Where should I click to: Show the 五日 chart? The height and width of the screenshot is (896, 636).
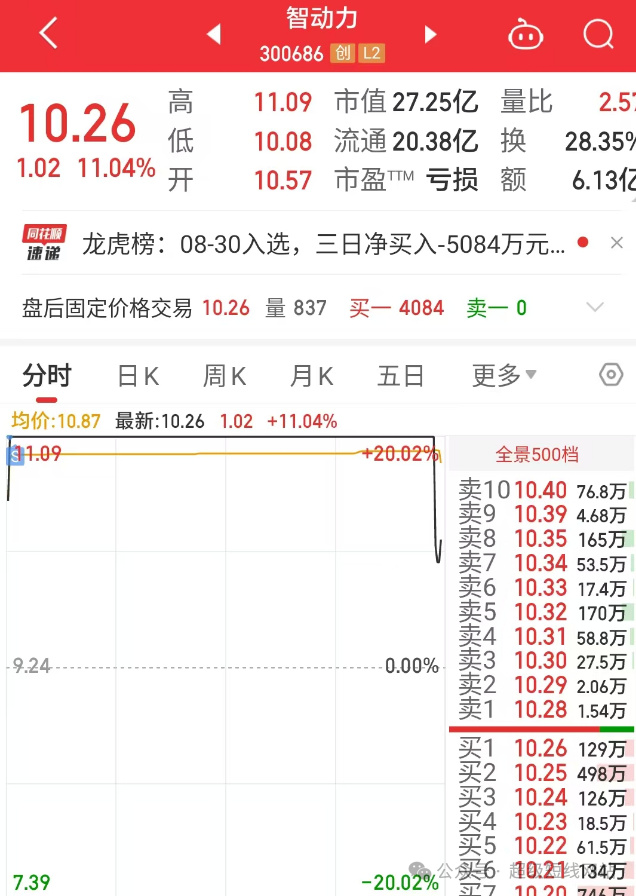(x=401, y=376)
